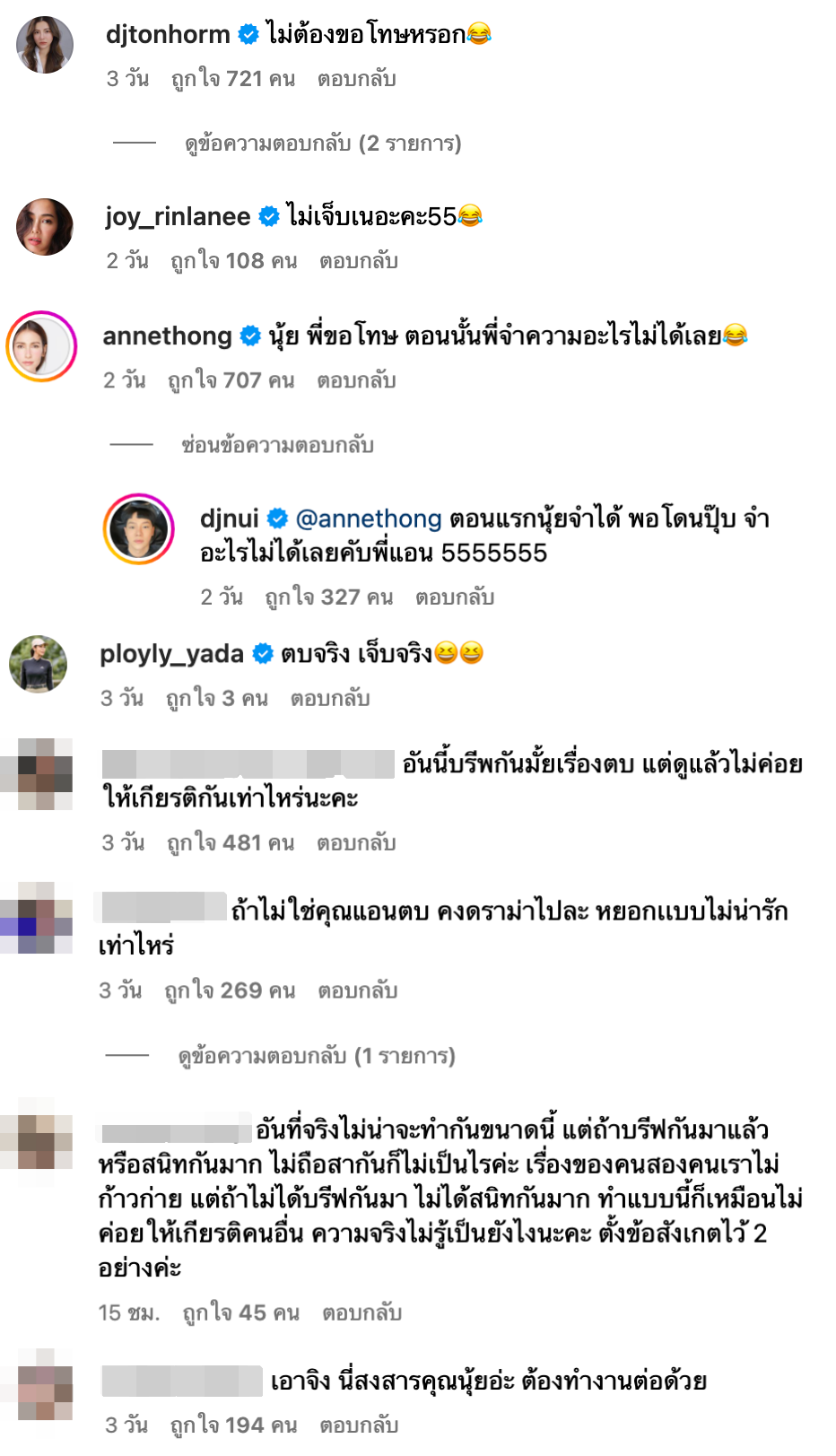This screenshot has height=1456, width=836.
Task: View likes on djtonhorm's comment with 721 likes
Action: coord(233,79)
